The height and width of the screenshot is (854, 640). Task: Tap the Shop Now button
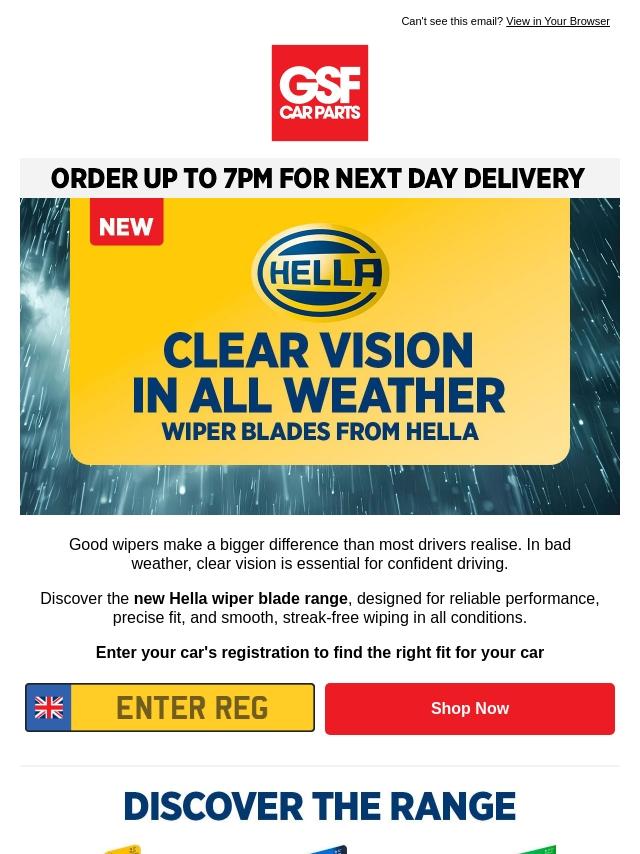pyautogui.click(x=469, y=708)
